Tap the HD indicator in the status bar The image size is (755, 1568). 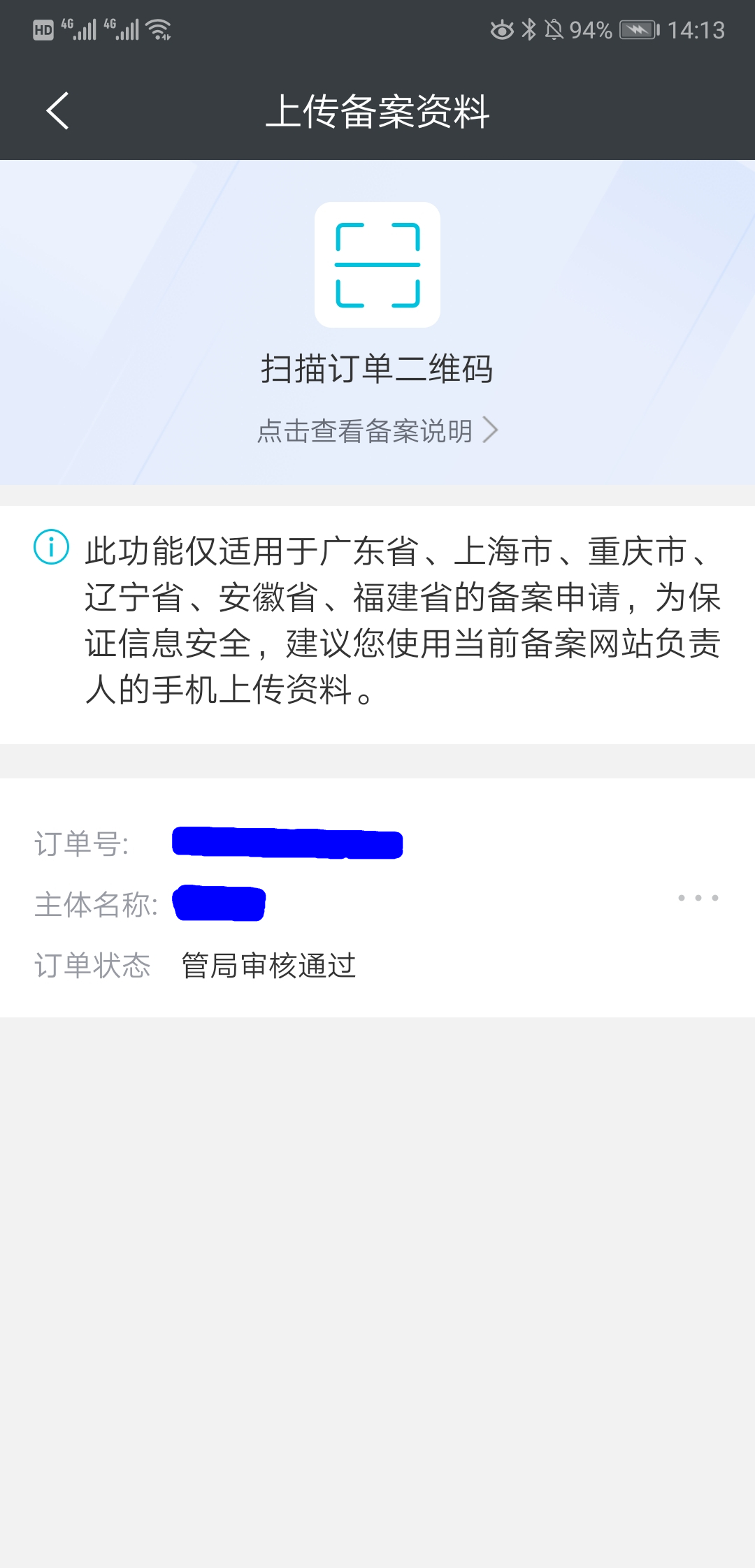43,29
